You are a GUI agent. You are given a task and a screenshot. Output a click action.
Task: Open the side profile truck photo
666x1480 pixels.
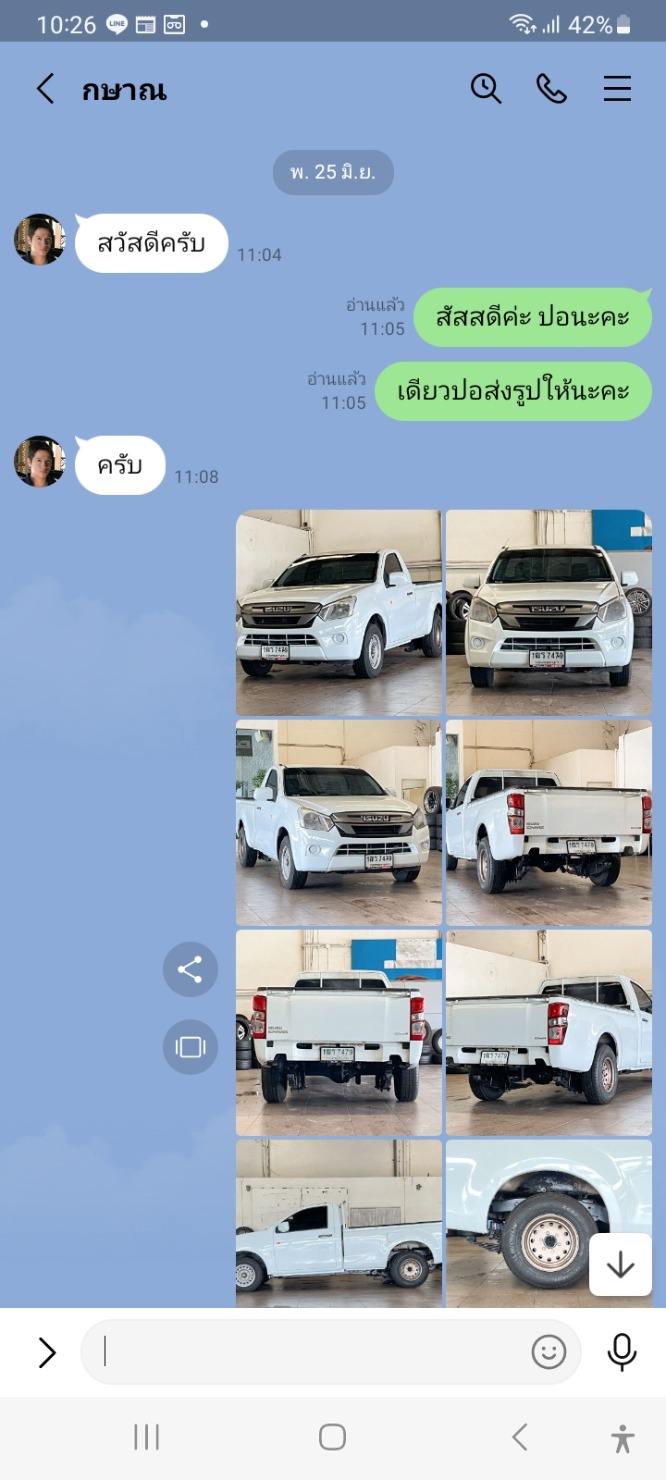coord(339,1224)
